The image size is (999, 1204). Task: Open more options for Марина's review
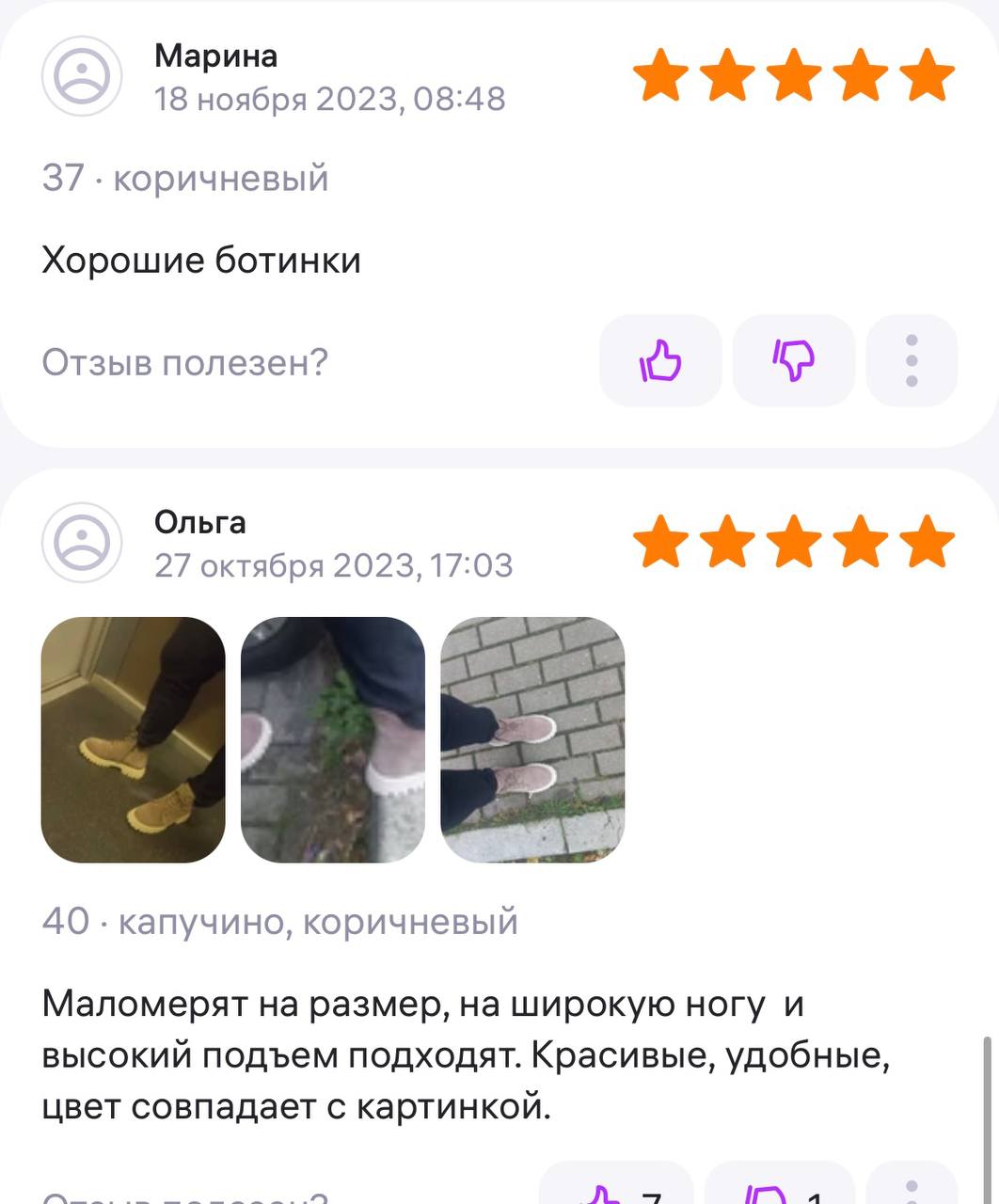911,361
